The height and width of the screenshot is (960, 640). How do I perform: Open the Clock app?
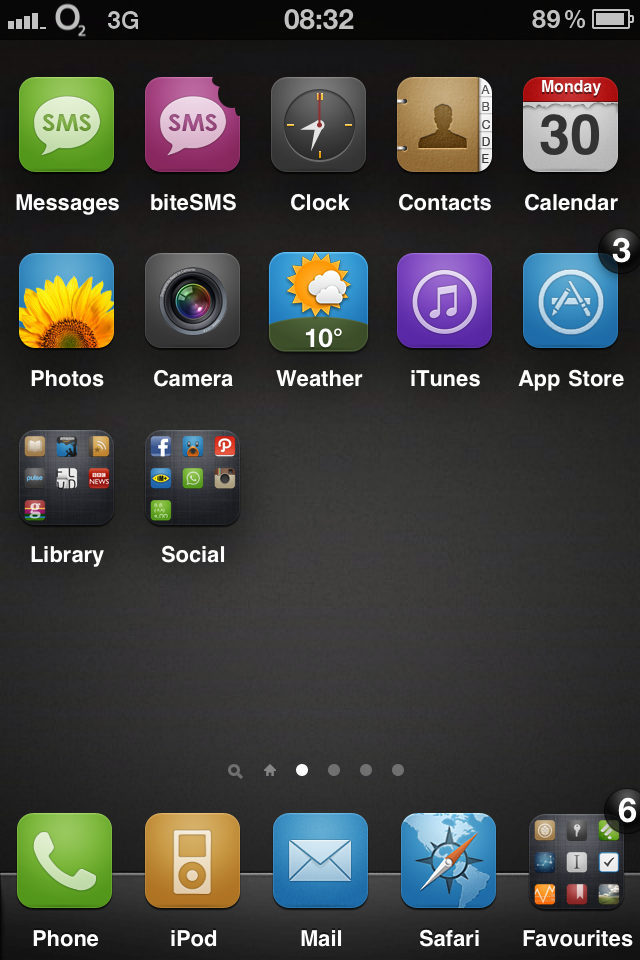318,125
